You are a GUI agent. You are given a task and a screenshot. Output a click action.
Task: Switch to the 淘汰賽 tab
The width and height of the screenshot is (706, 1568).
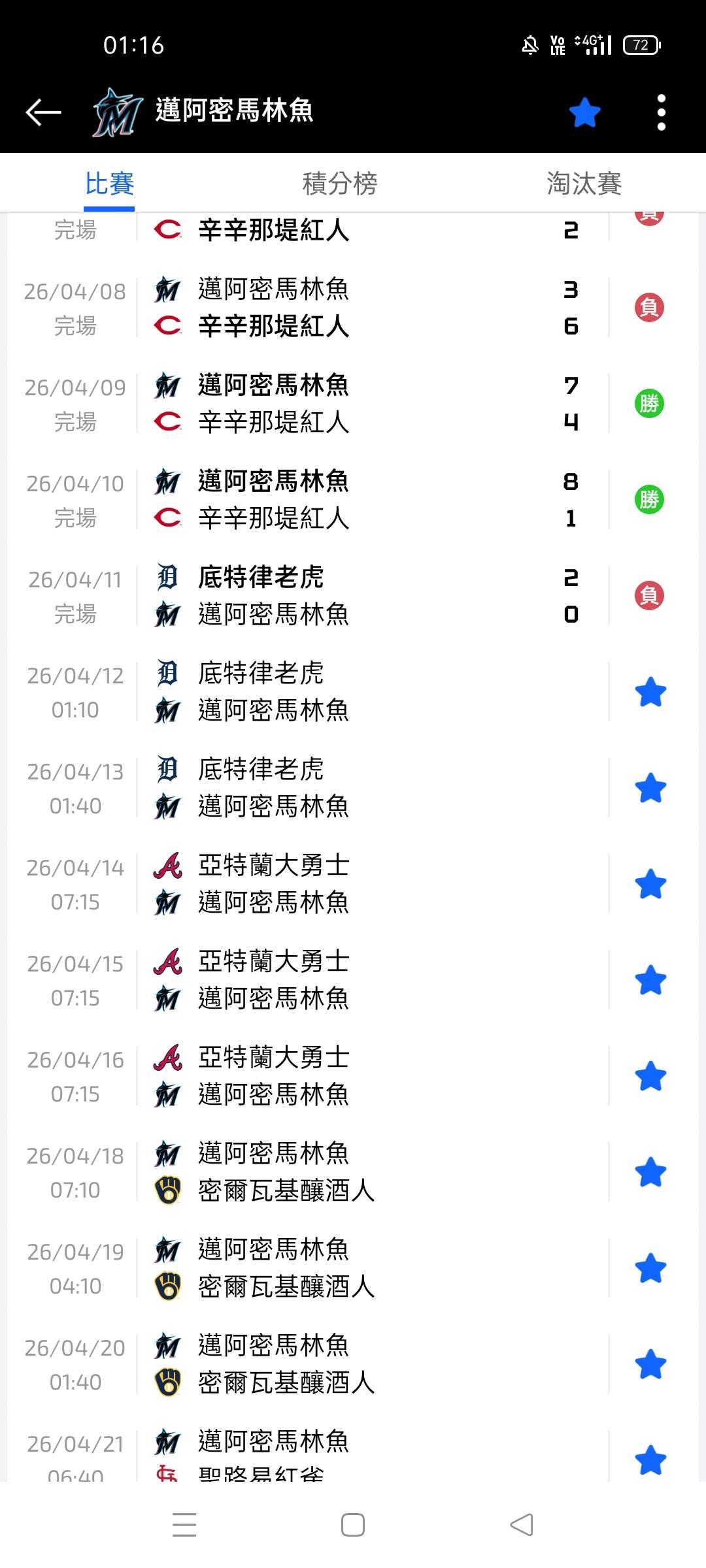pos(584,184)
